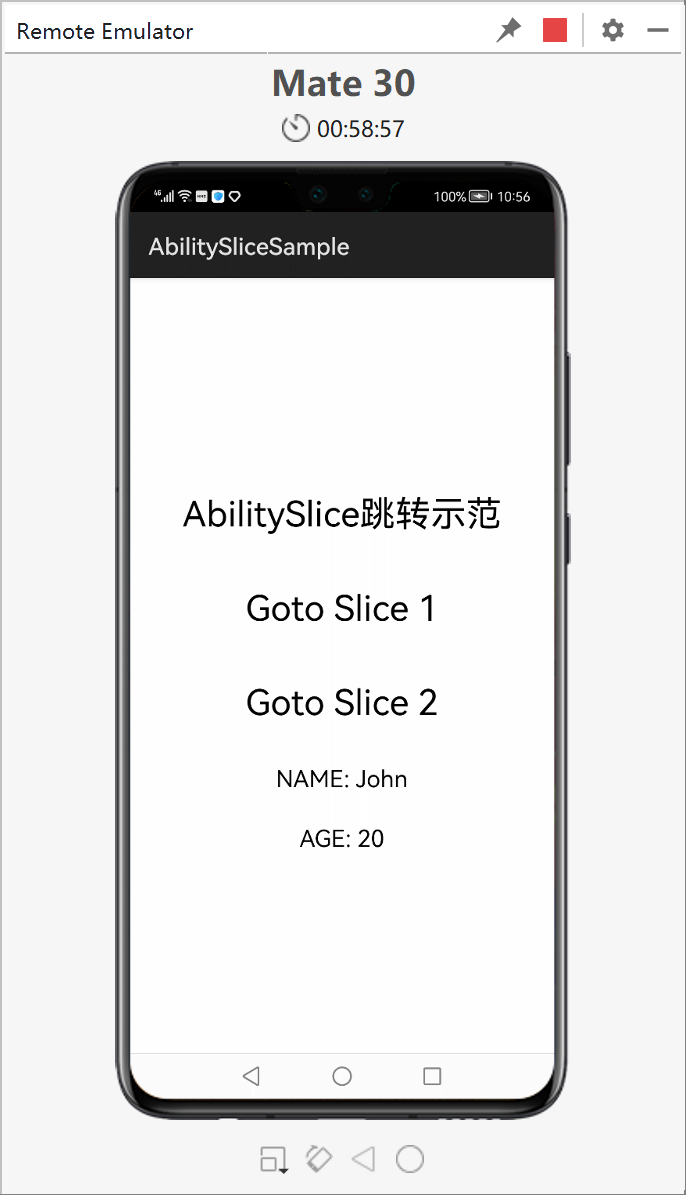
Task: Rotate the emulator screen
Action: [318, 1159]
